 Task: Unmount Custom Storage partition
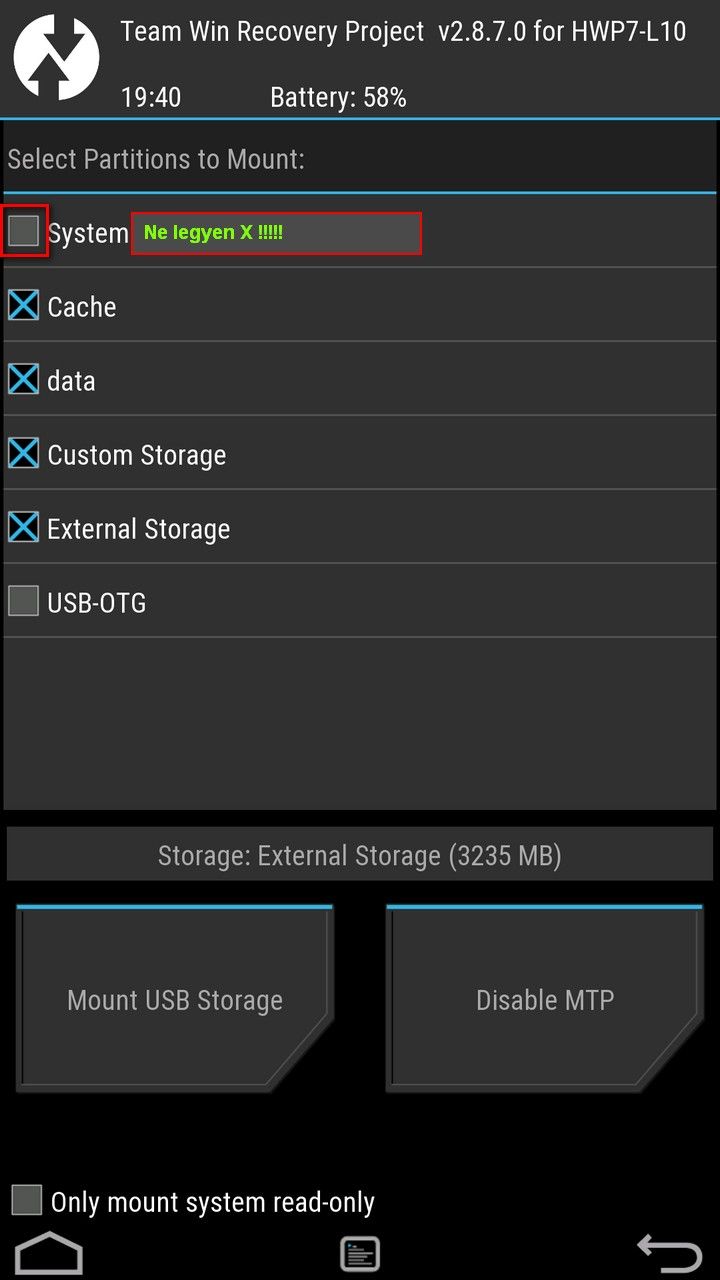(x=24, y=454)
